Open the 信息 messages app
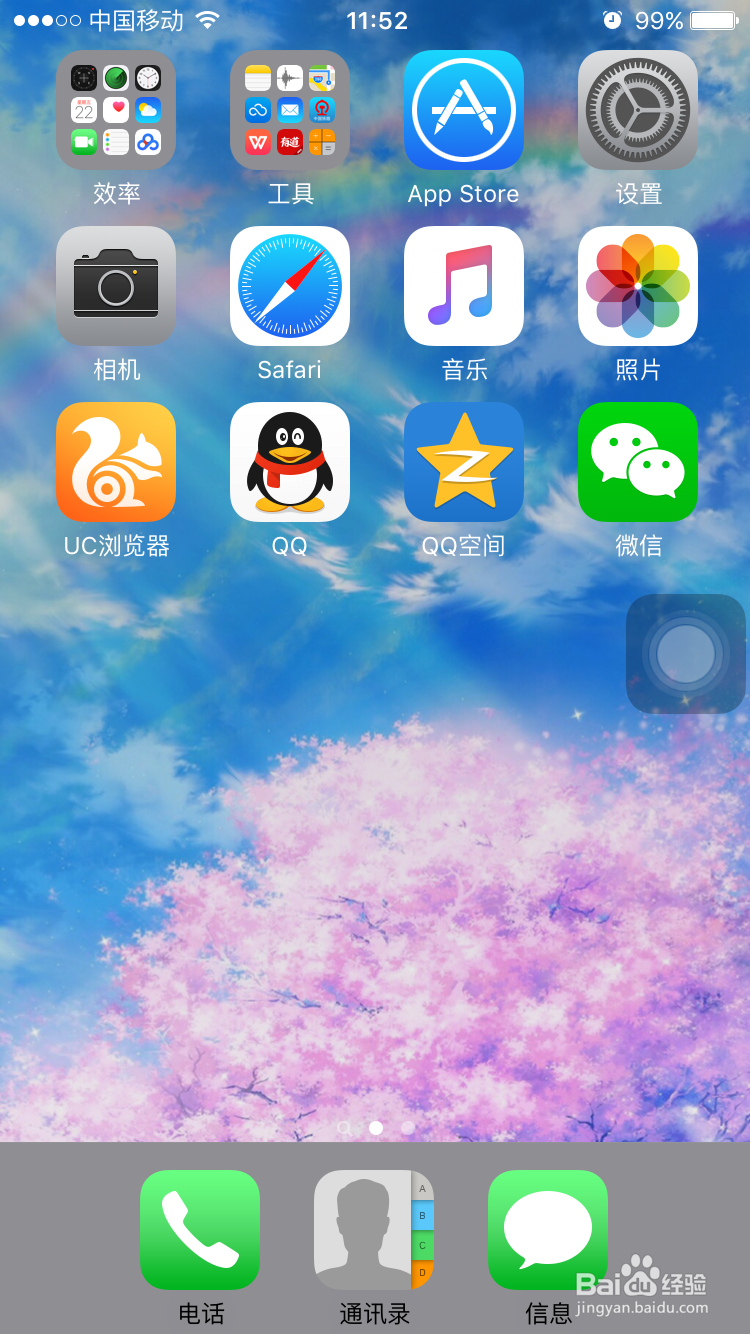The width and height of the screenshot is (750, 1334). click(548, 1230)
